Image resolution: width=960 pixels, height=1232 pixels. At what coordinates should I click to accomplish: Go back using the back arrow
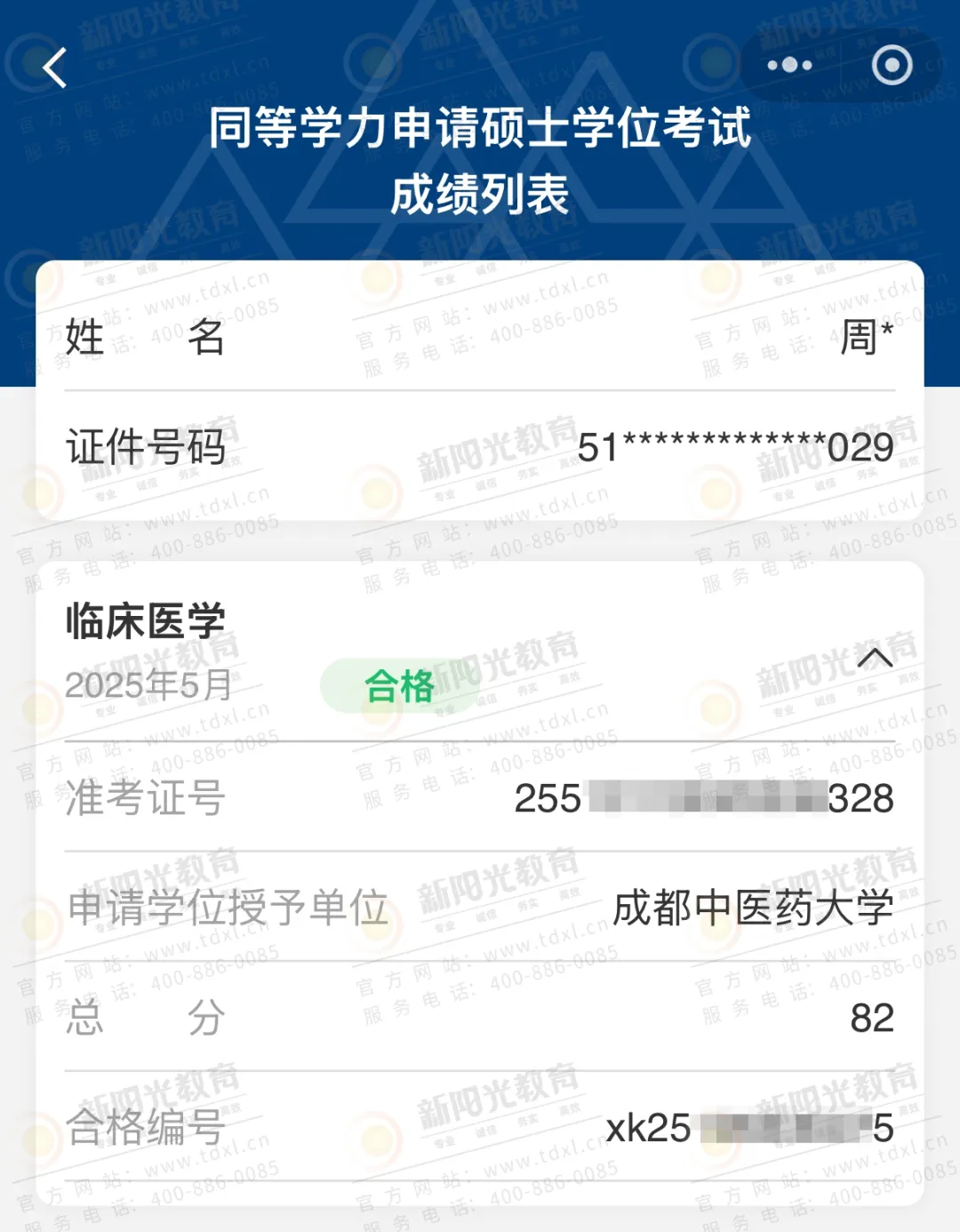[55, 68]
